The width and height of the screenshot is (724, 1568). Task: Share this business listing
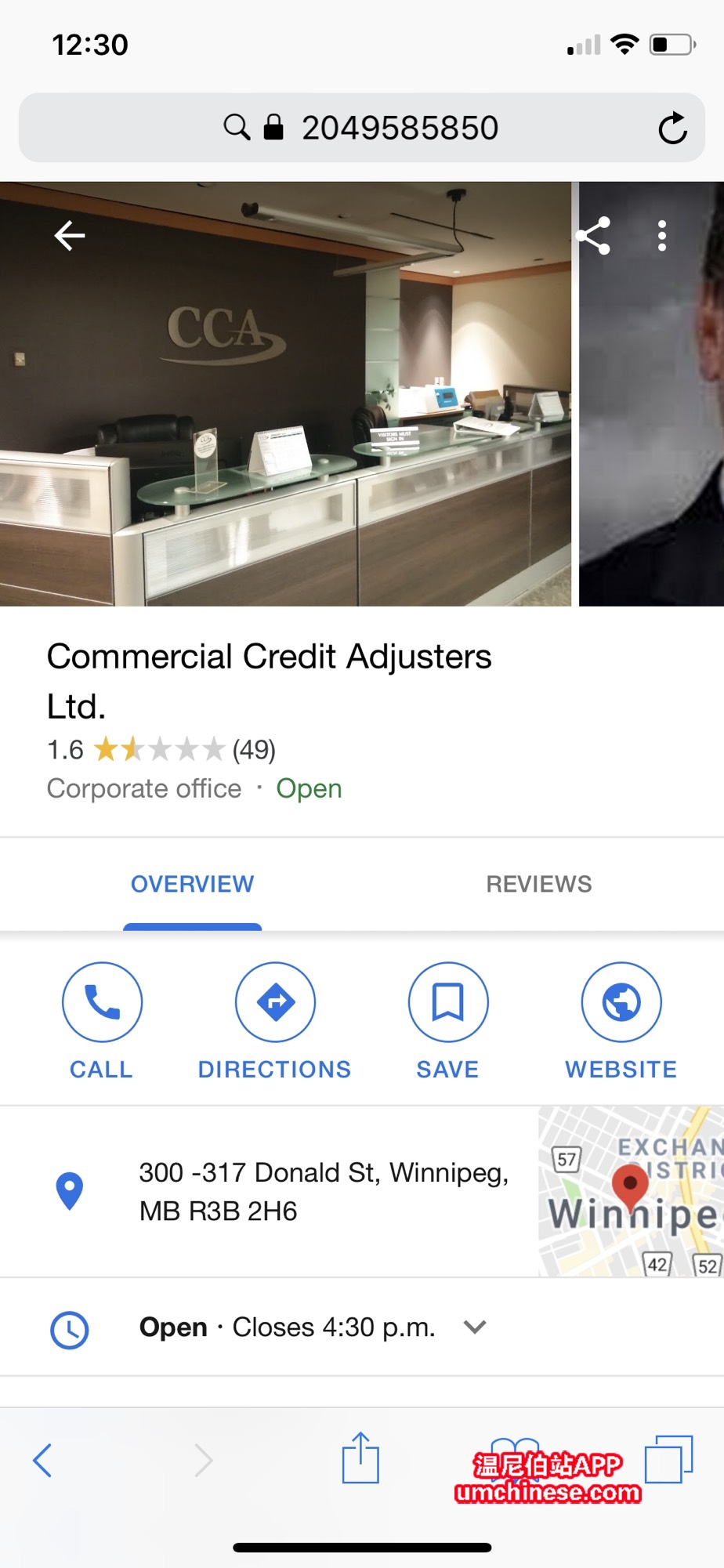(593, 235)
